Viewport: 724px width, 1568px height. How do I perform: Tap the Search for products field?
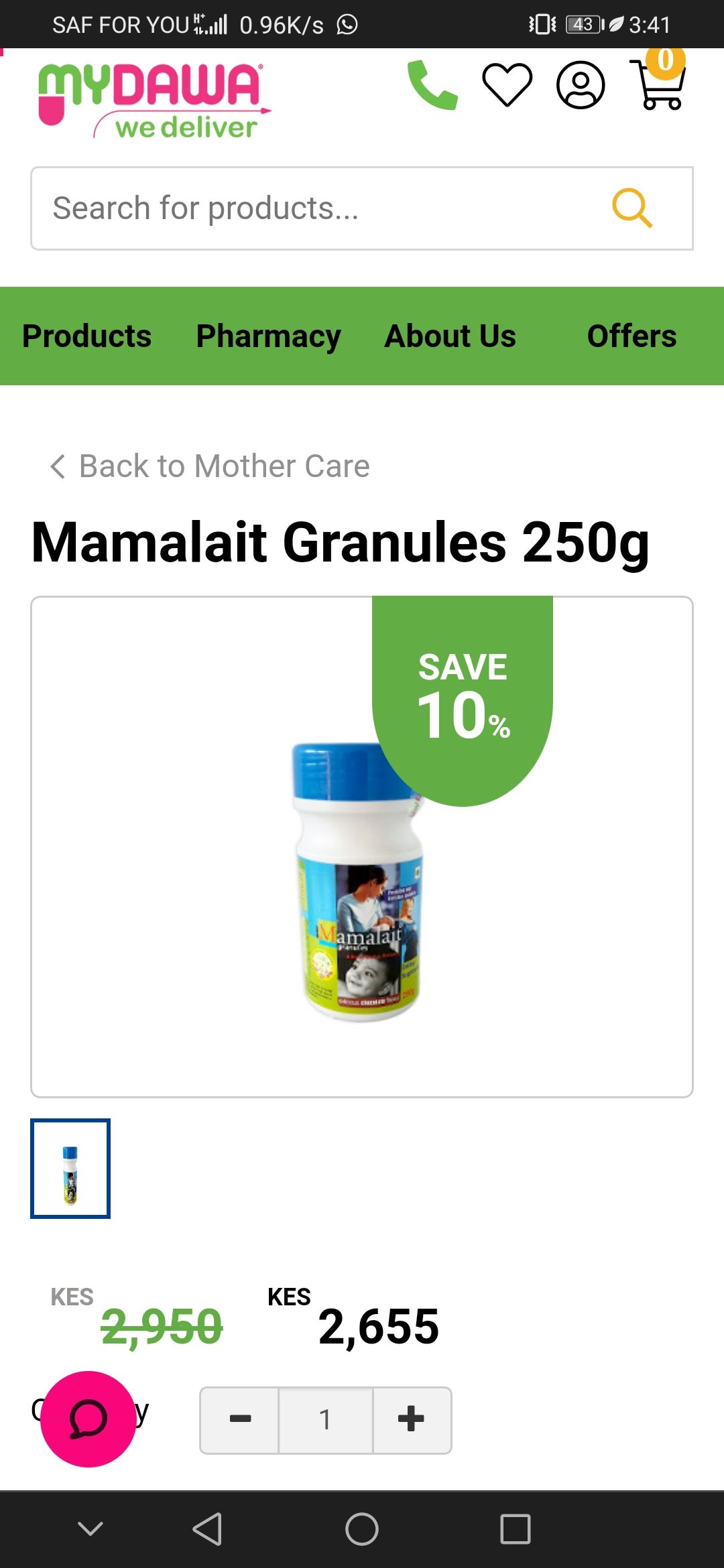(x=362, y=208)
